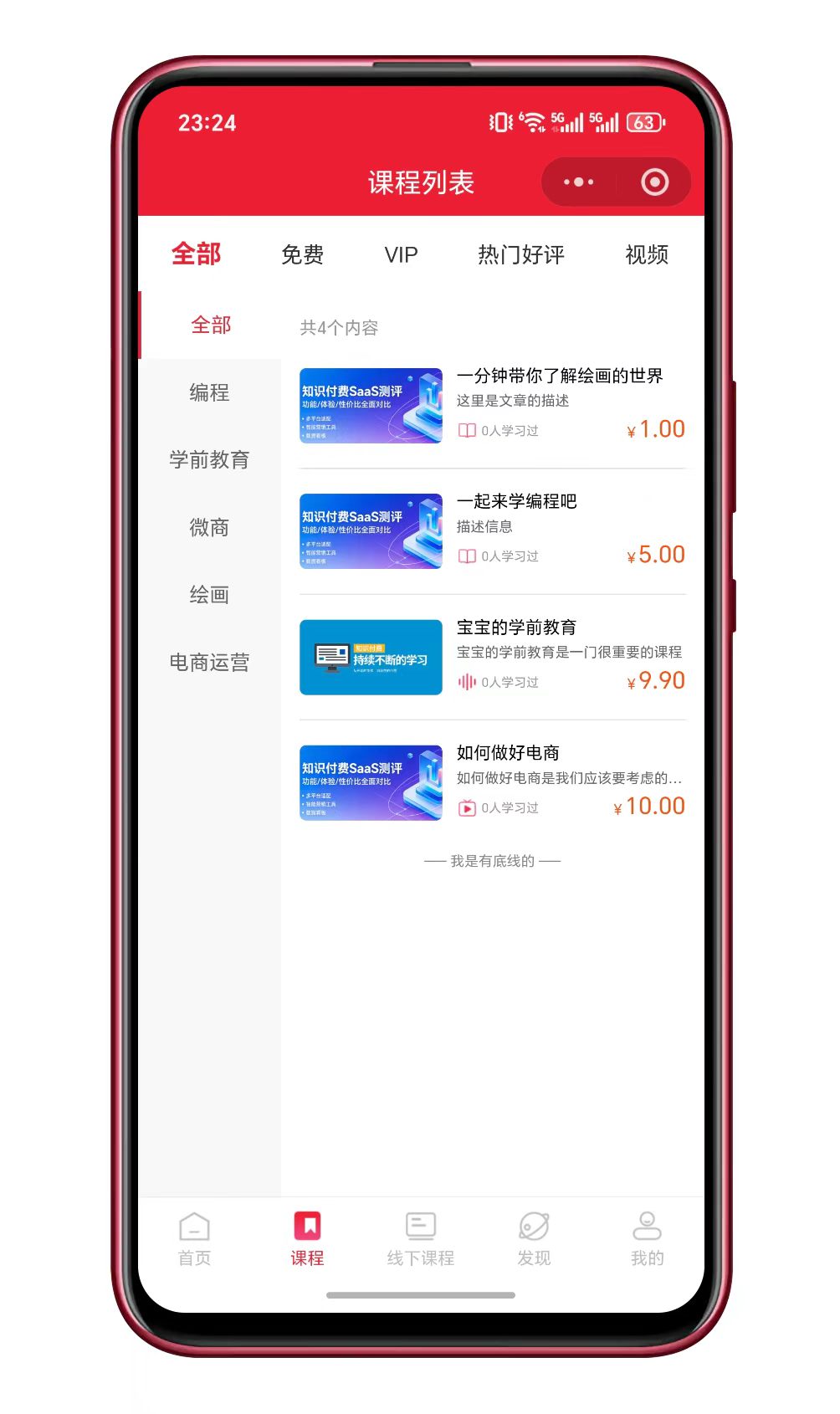Viewport: 840px width, 1414px height.
Task: Choose the 学前教育 category
Action: point(209,460)
